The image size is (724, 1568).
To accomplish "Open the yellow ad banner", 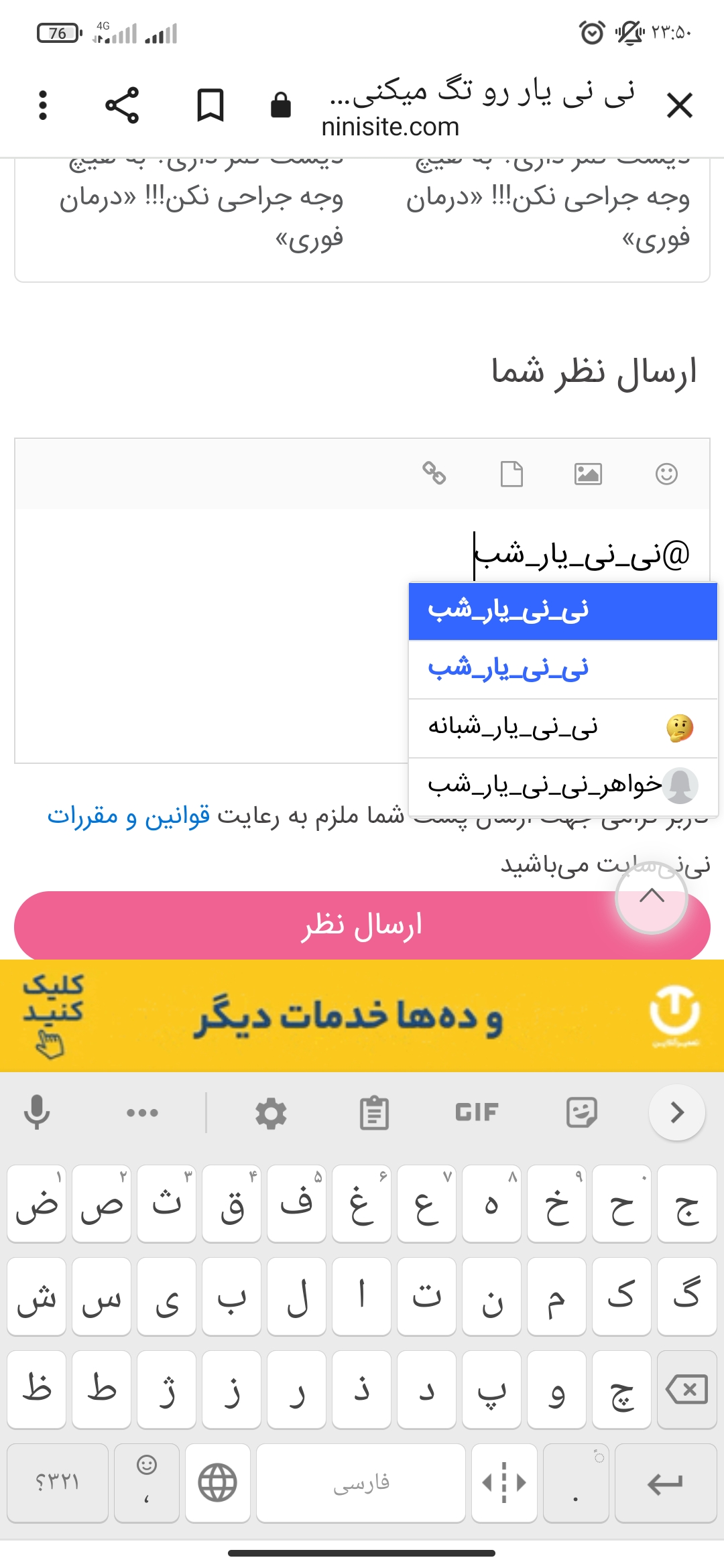I will pyautogui.click(x=362, y=1016).
